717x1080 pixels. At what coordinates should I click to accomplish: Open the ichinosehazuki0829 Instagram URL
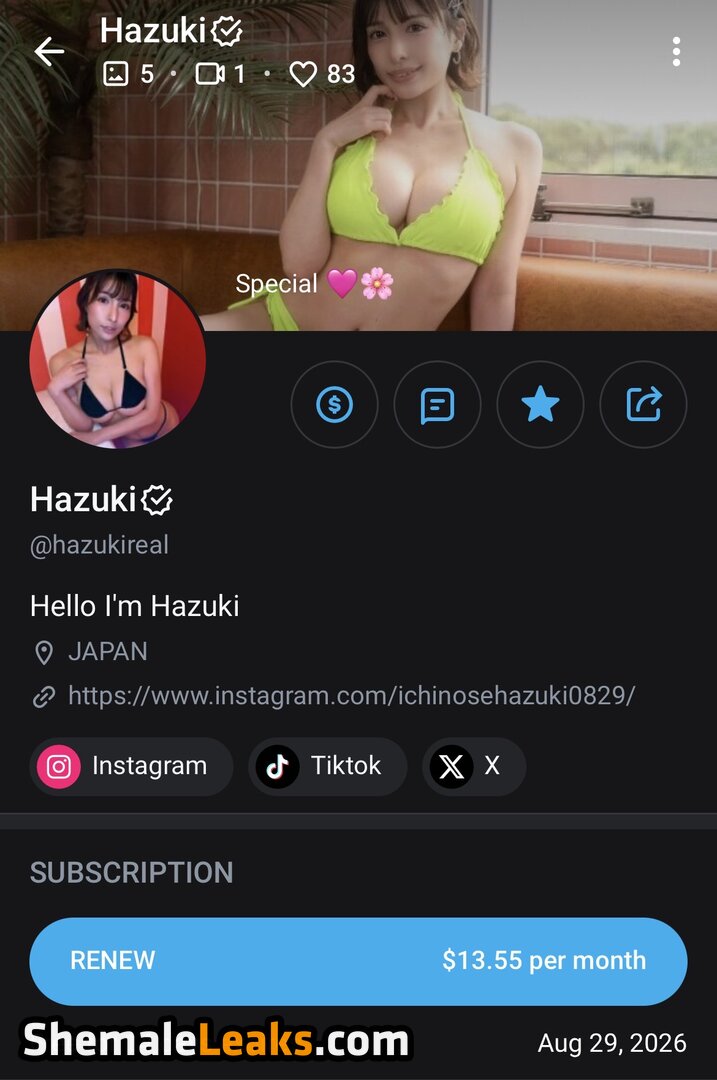[x=351, y=696]
